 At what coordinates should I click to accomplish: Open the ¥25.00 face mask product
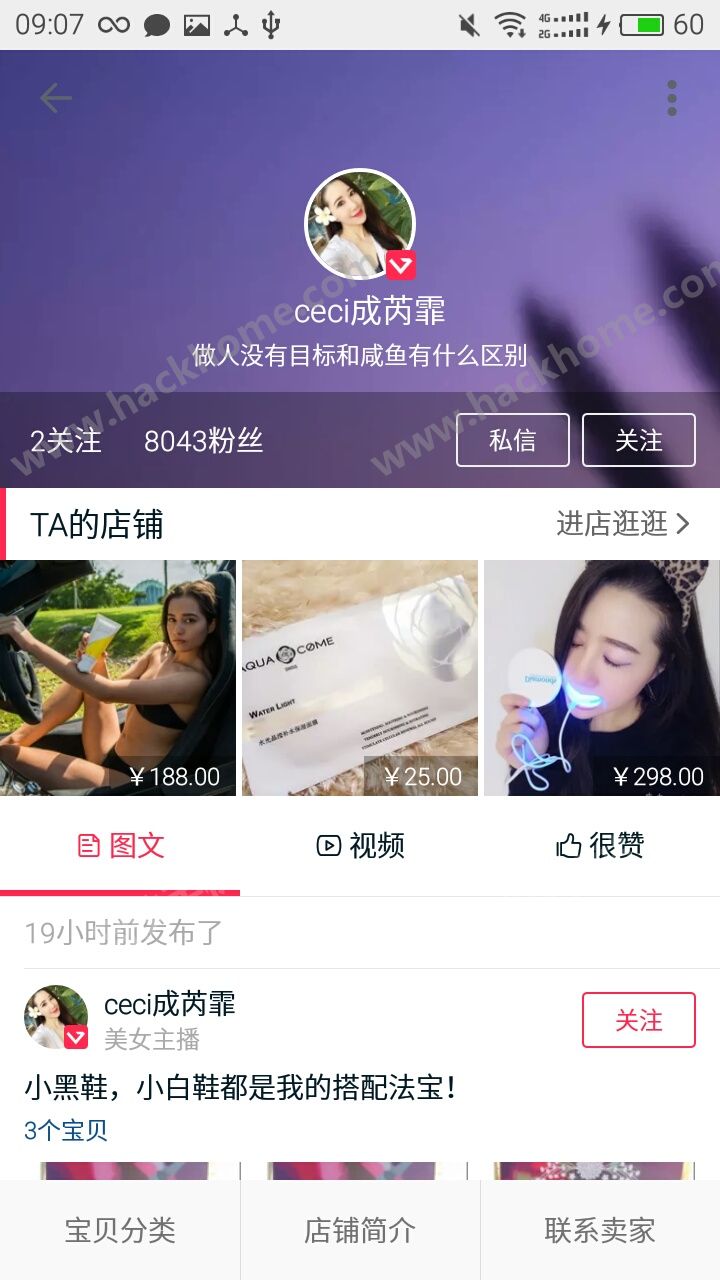360,678
